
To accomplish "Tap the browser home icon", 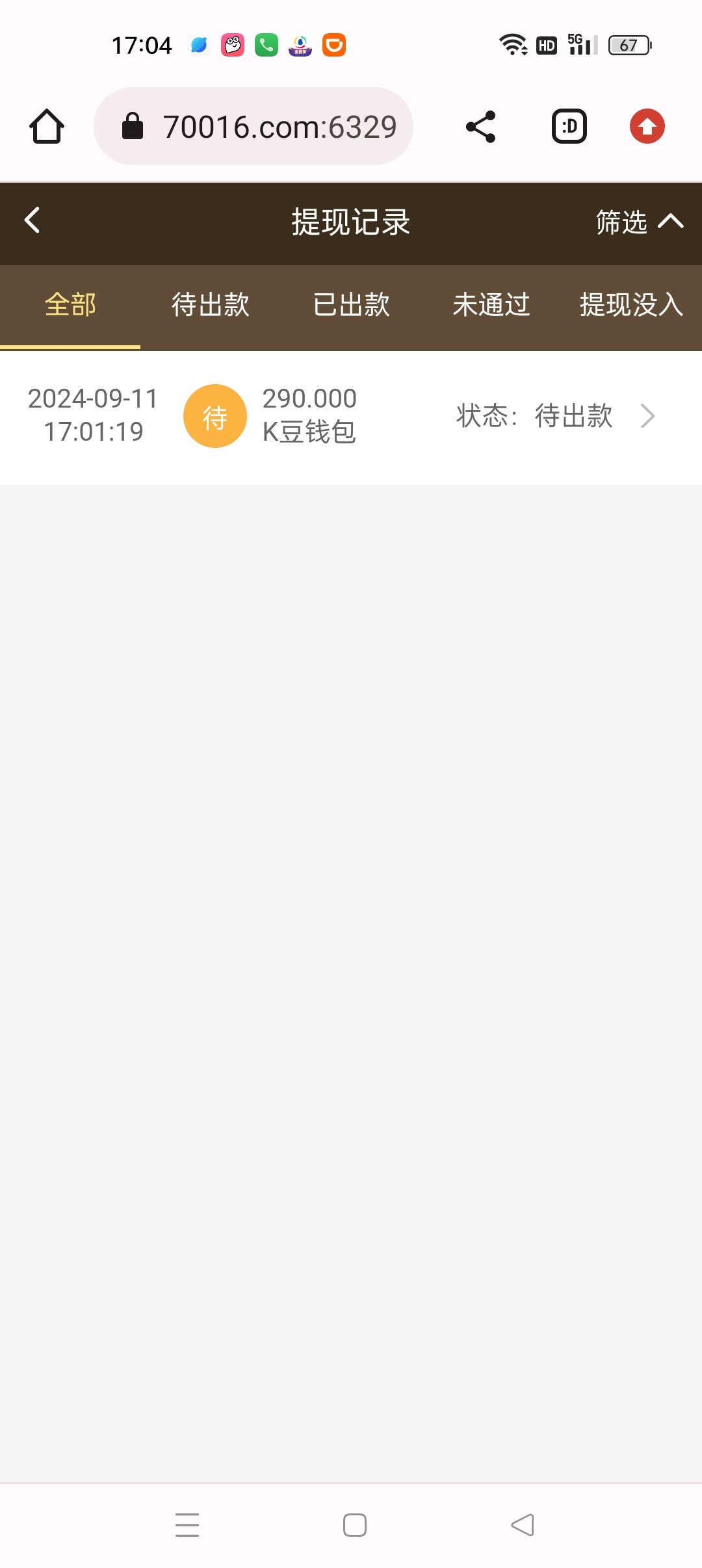I will point(47,126).
